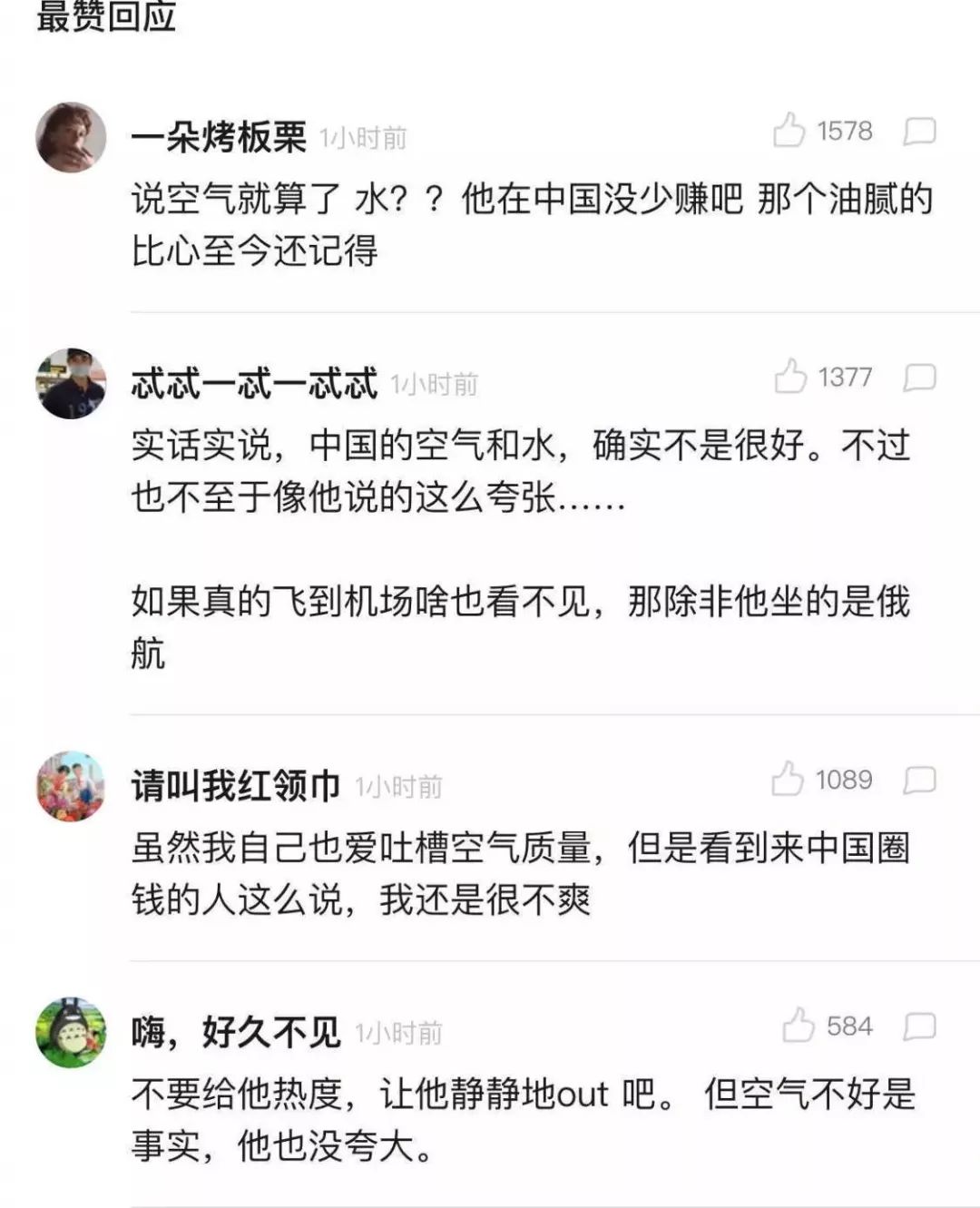Like the comment by 忒忒一忒一忒忒
The height and width of the screenshot is (1208, 980).
click(x=790, y=377)
